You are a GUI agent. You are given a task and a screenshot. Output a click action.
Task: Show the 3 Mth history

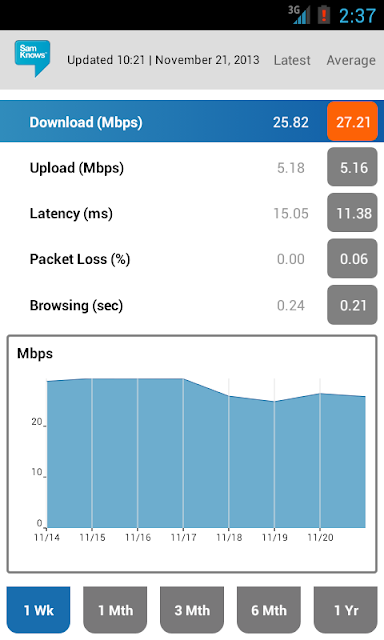click(x=192, y=610)
